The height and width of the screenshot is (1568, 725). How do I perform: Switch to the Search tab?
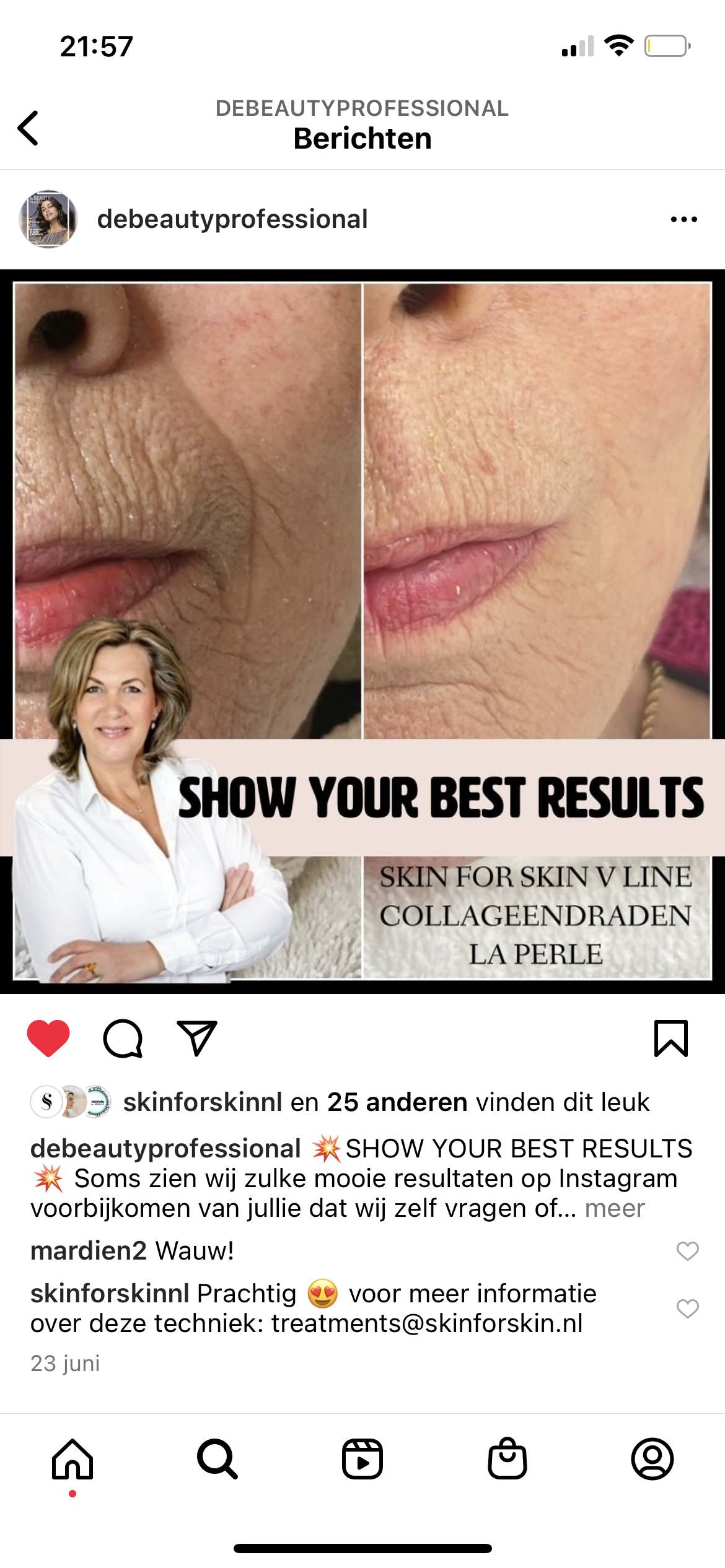coord(217,1459)
